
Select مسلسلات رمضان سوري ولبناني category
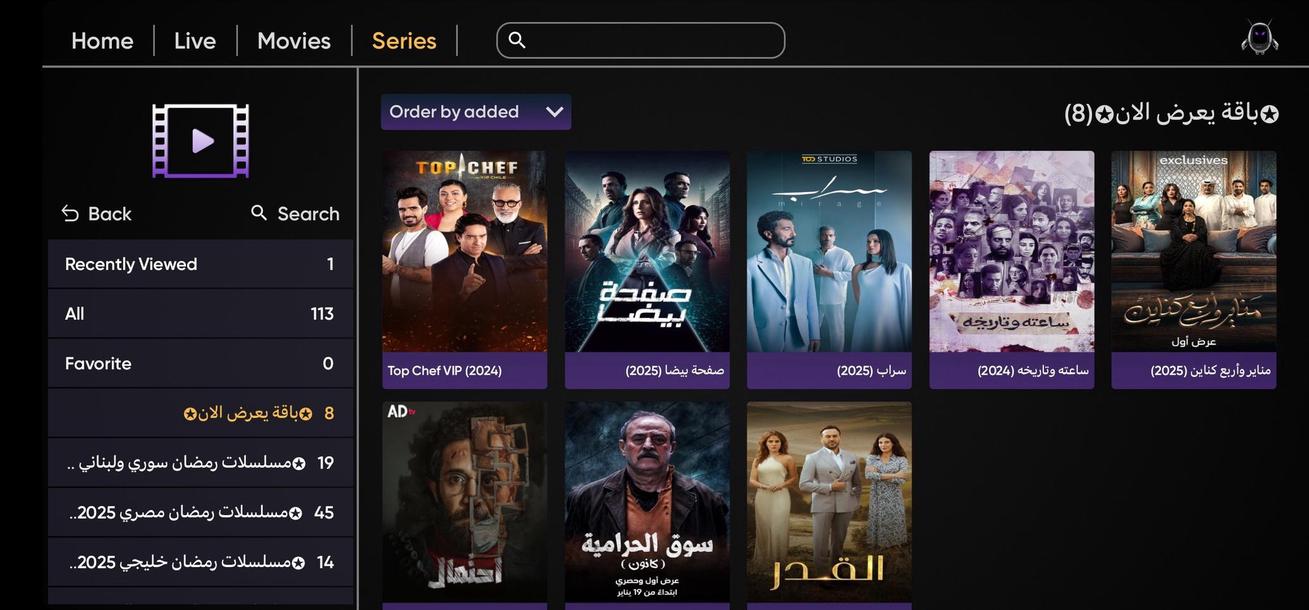[200, 463]
